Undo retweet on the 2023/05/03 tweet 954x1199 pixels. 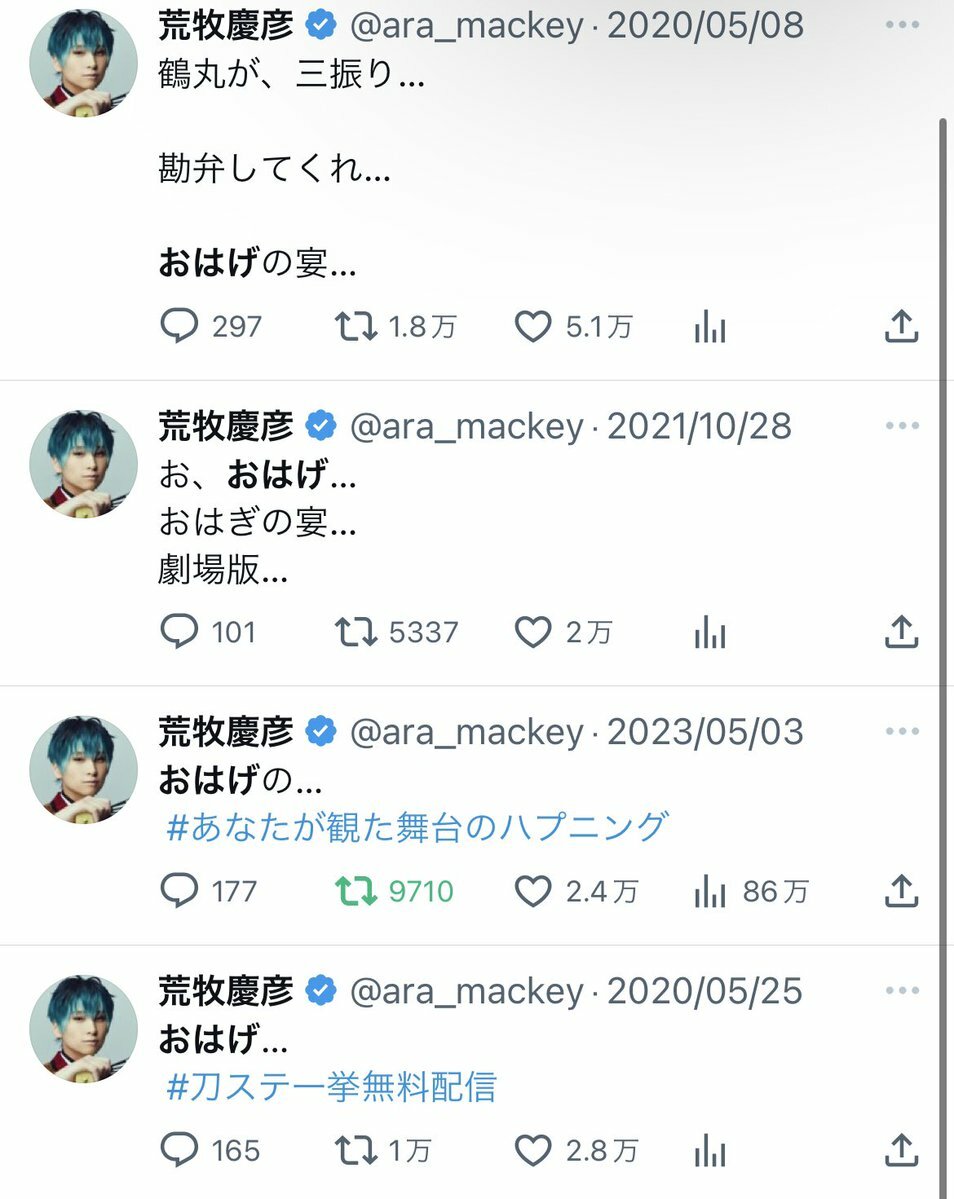click(x=355, y=890)
